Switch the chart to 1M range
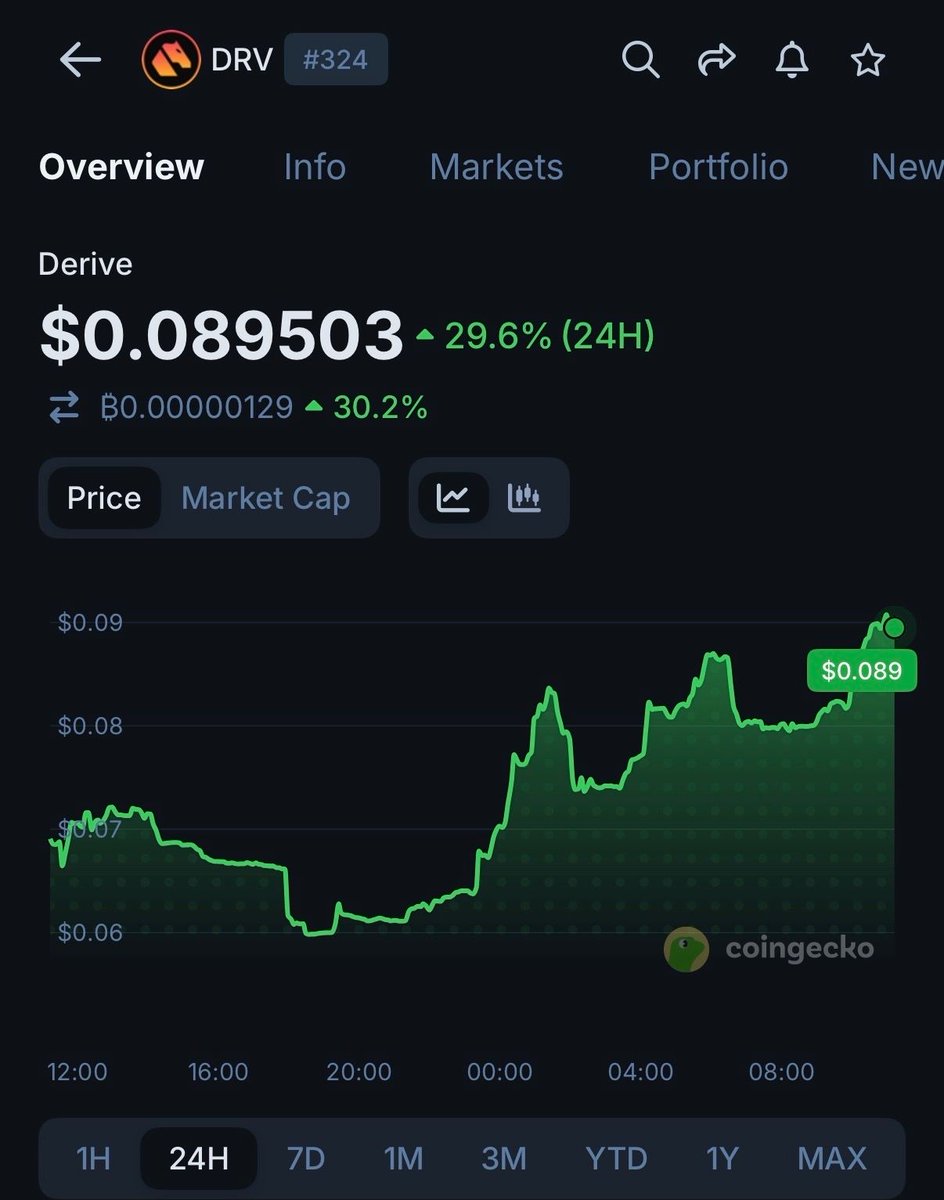 coord(404,1159)
